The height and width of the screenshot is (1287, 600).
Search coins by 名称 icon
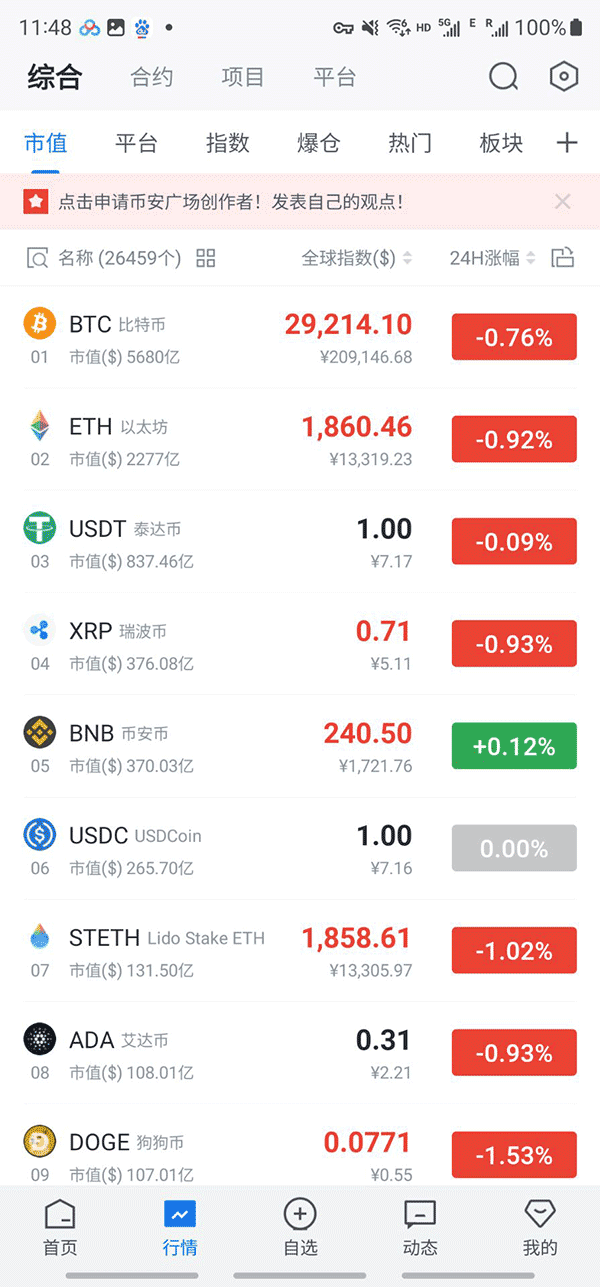click(37, 258)
